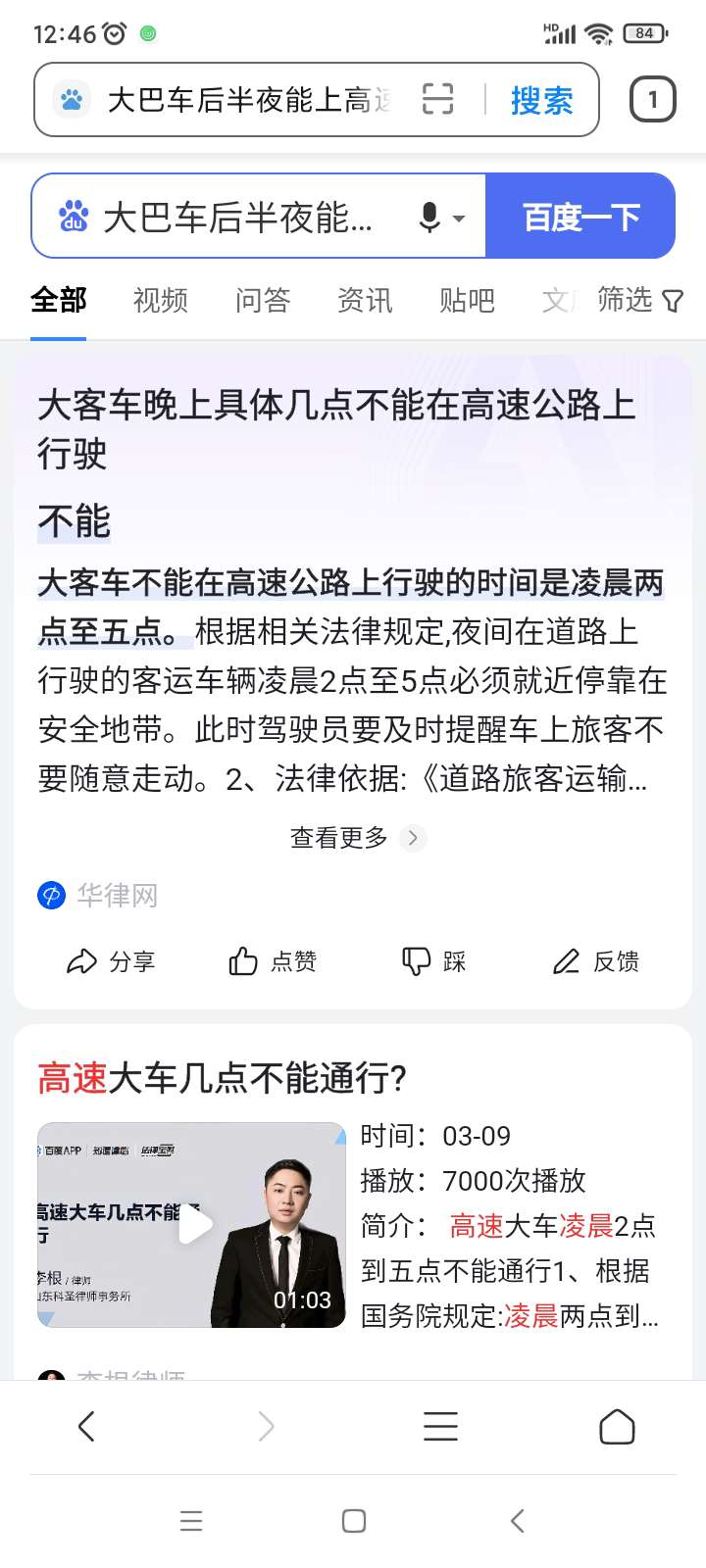This screenshot has width=706, height=1568.
Task: Dislike the answer with 踩
Action: (433, 961)
